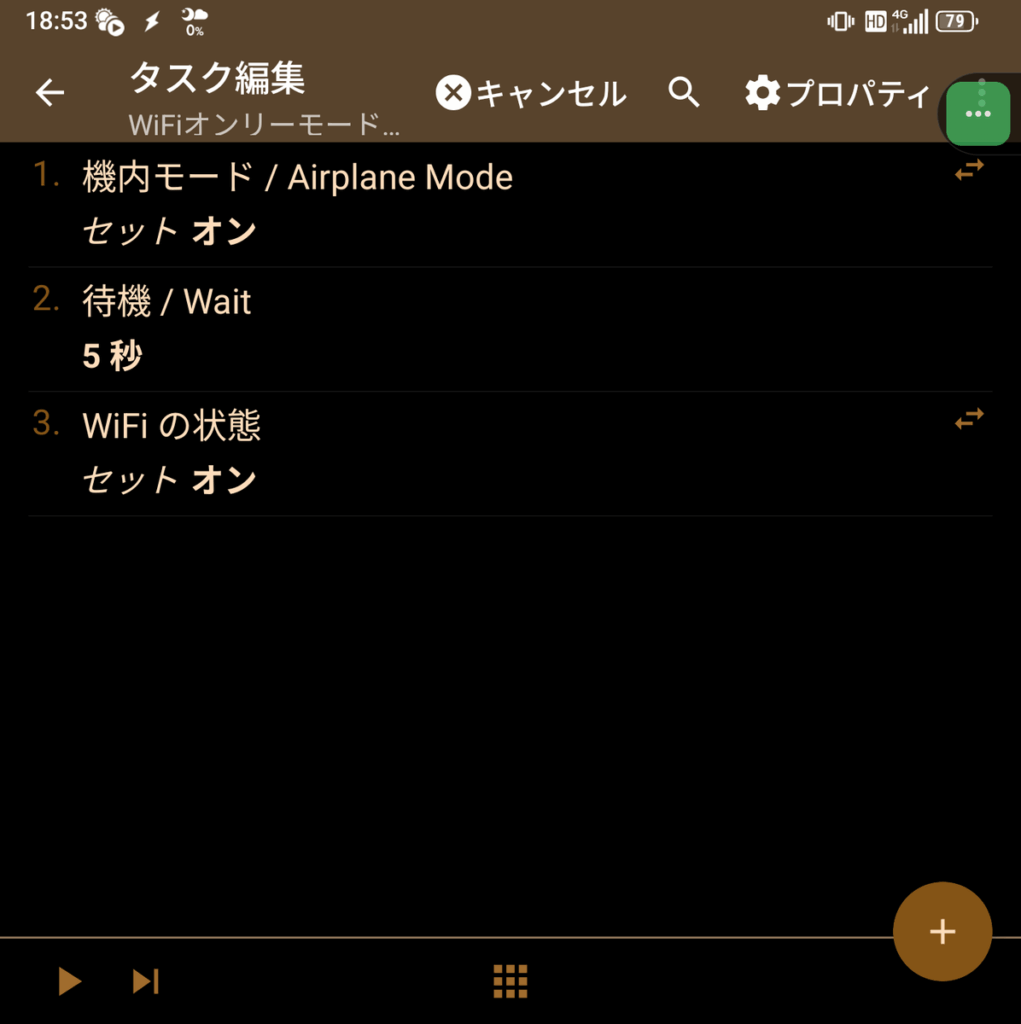1021x1024 pixels.
Task: Open the task icon grid button
Action: tap(510, 982)
